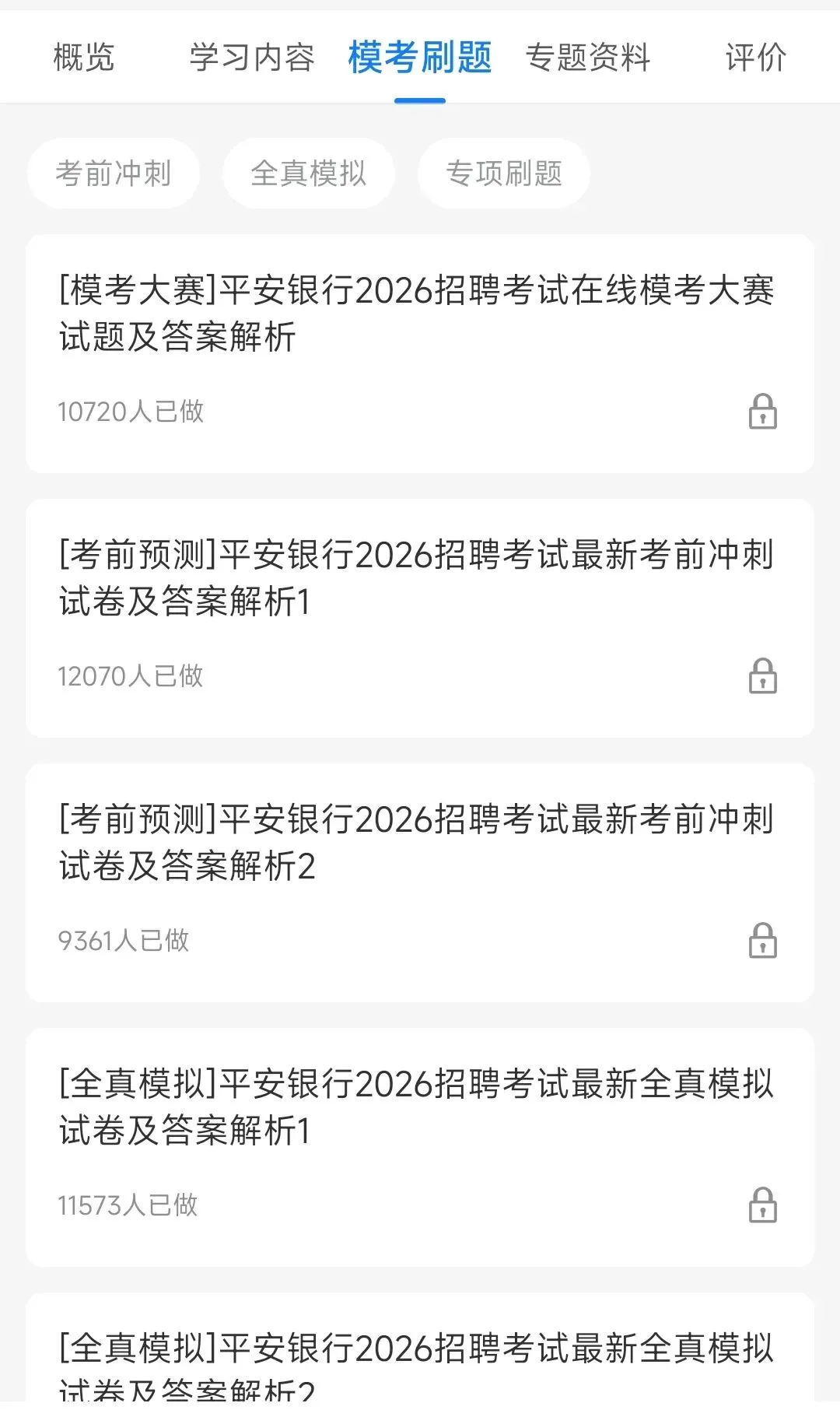This screenshot has height=1410, width=840.
Task: Go to the 专题资料 tab
Action: click(x=588, y=58)
